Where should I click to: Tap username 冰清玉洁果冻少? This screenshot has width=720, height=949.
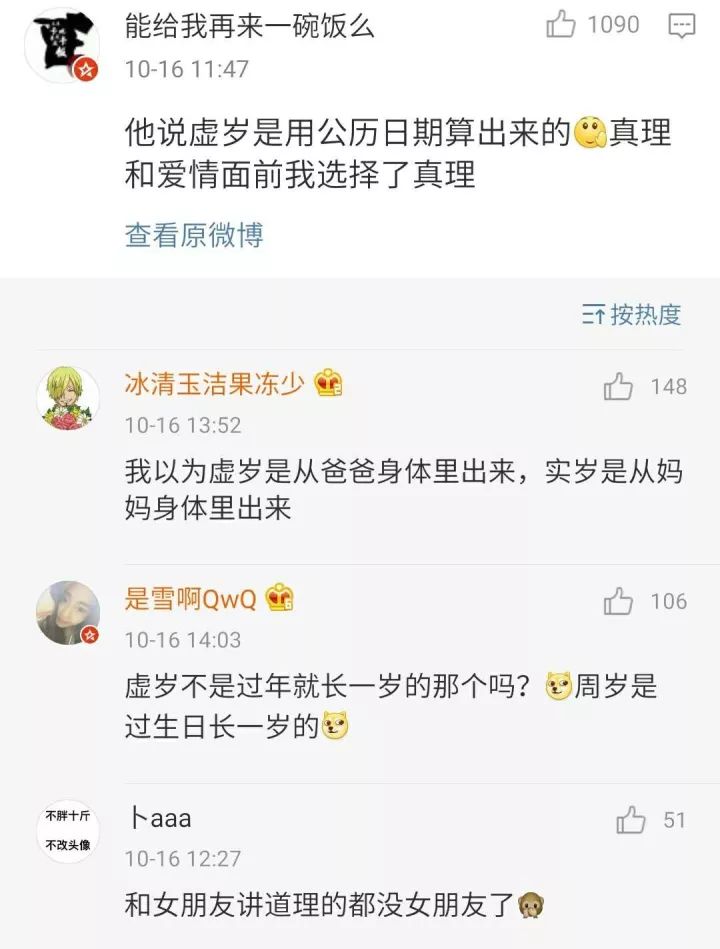[214, 384]
